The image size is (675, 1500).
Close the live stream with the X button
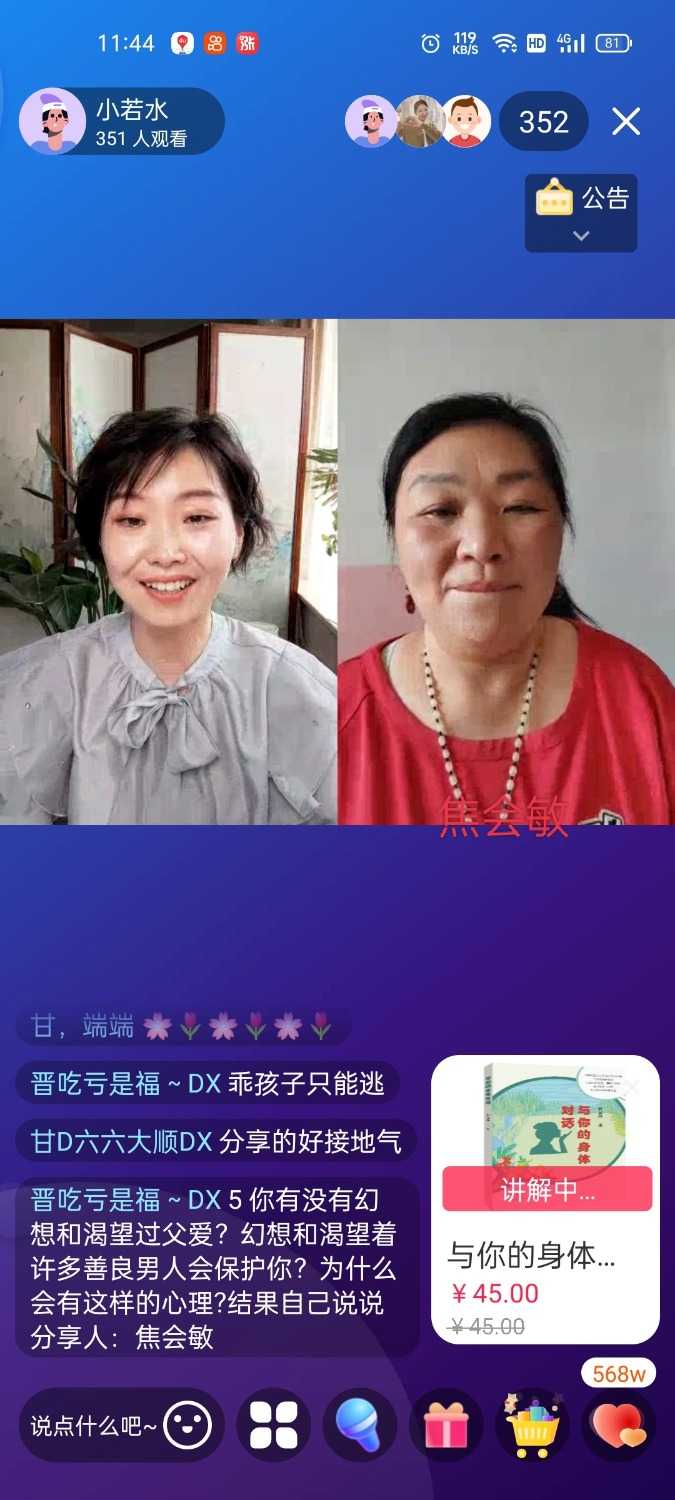click(626, 122)
